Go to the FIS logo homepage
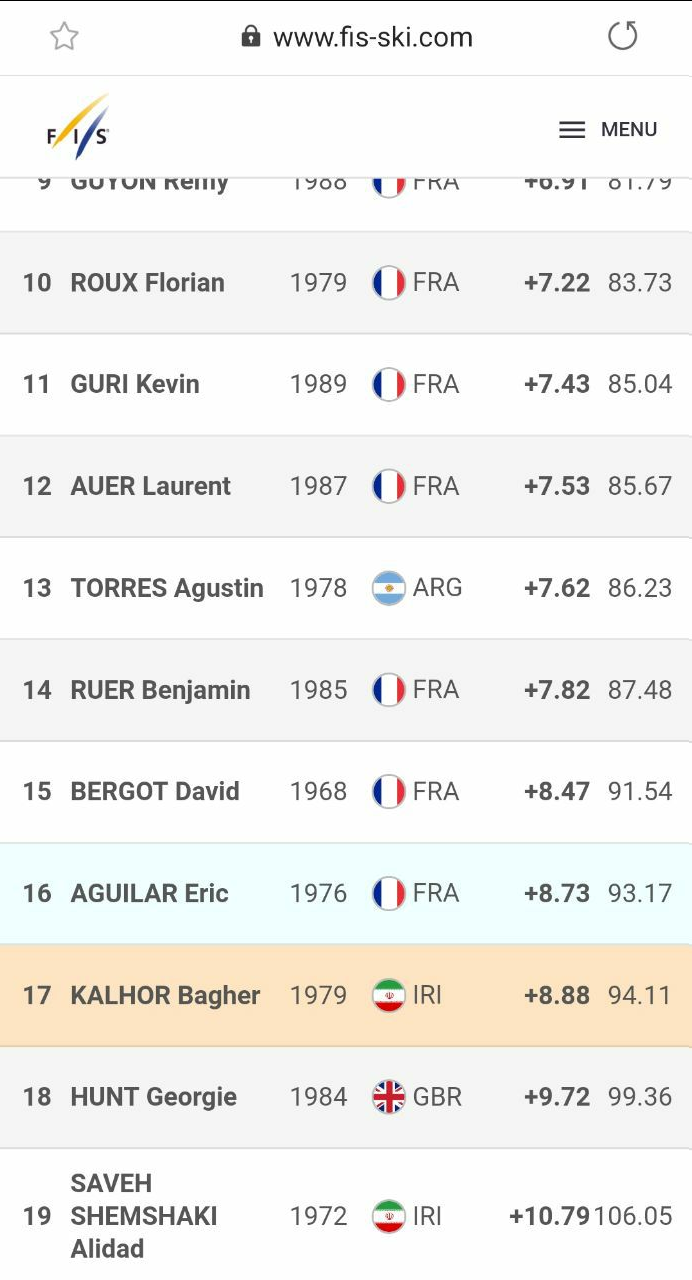 [x=78, y=127]
